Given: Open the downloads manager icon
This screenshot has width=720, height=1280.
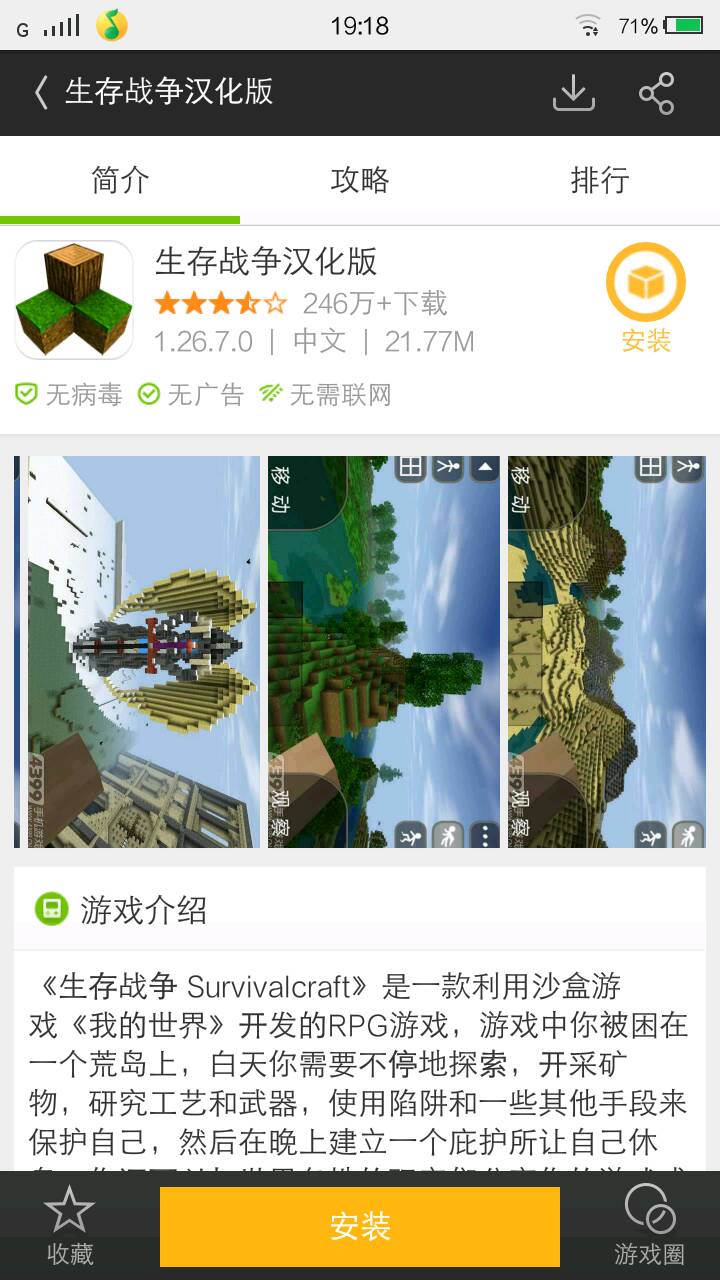Looking at the screenshot, I should (573, 93).
